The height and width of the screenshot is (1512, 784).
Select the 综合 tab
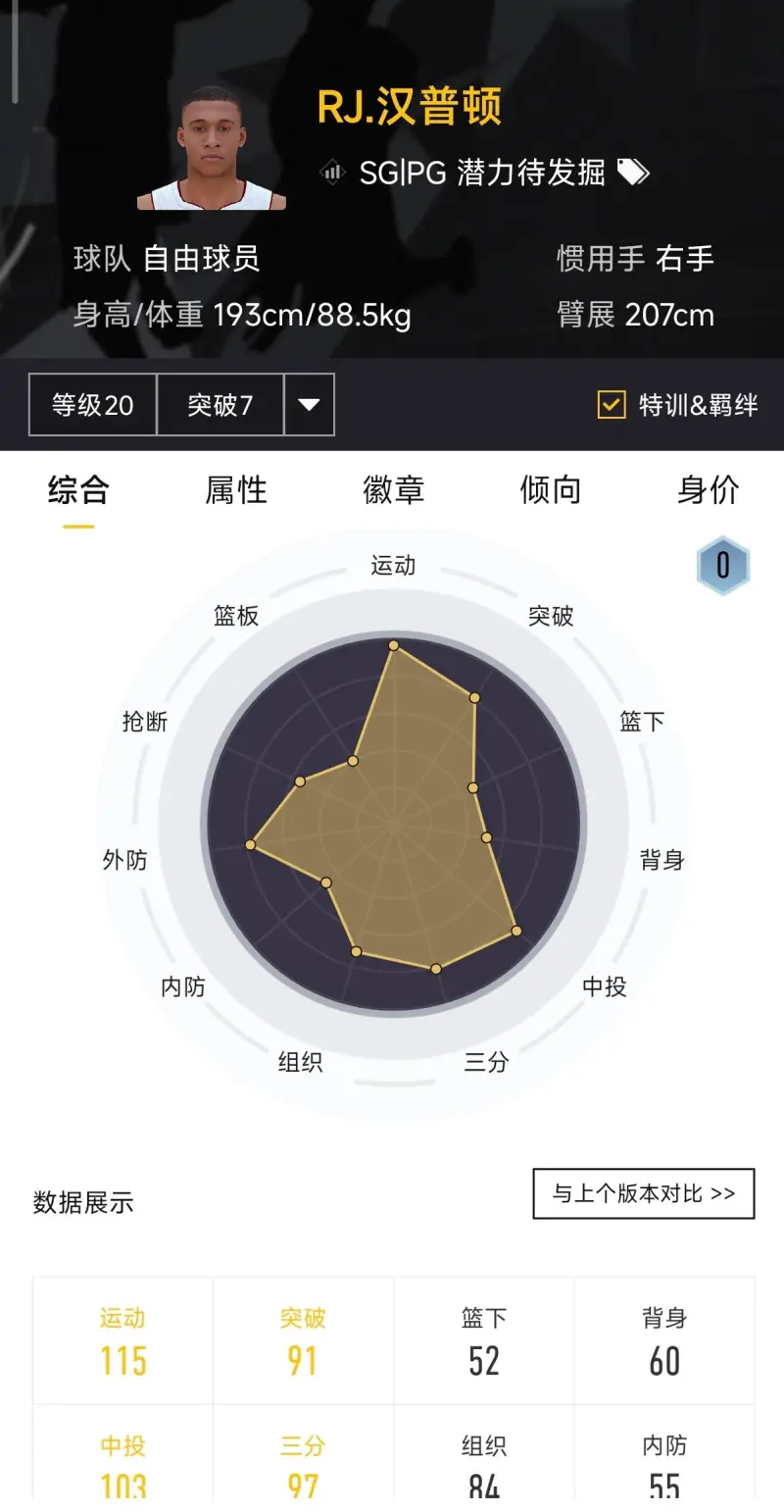point(78,489)
